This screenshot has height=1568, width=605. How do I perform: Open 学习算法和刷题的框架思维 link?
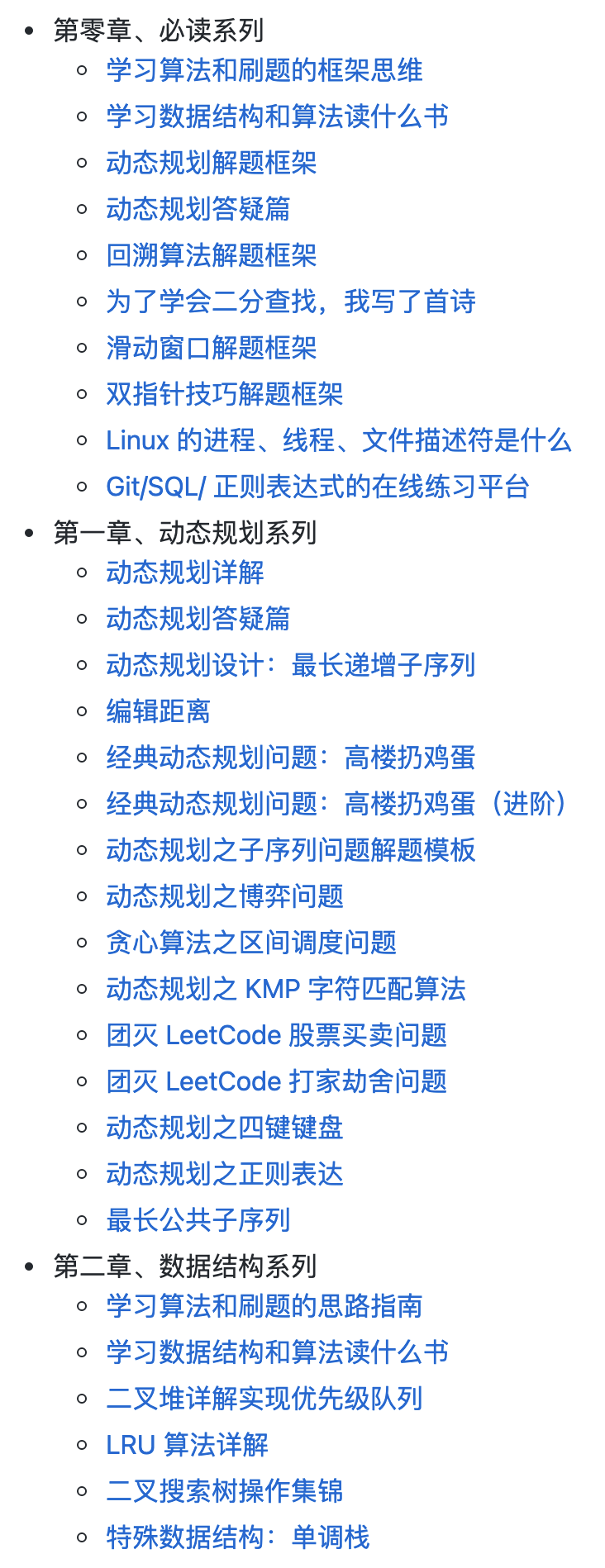[264, 70]
